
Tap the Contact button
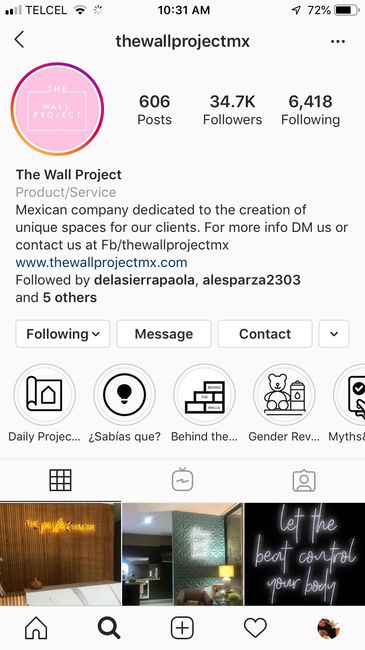(x=265, y=334)
